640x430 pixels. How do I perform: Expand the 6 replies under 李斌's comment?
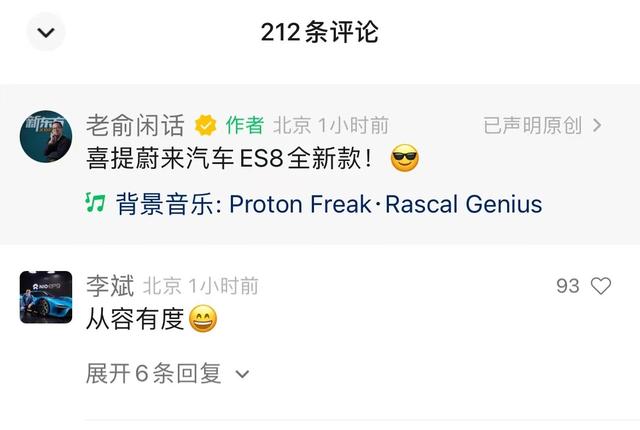point(167,374)
